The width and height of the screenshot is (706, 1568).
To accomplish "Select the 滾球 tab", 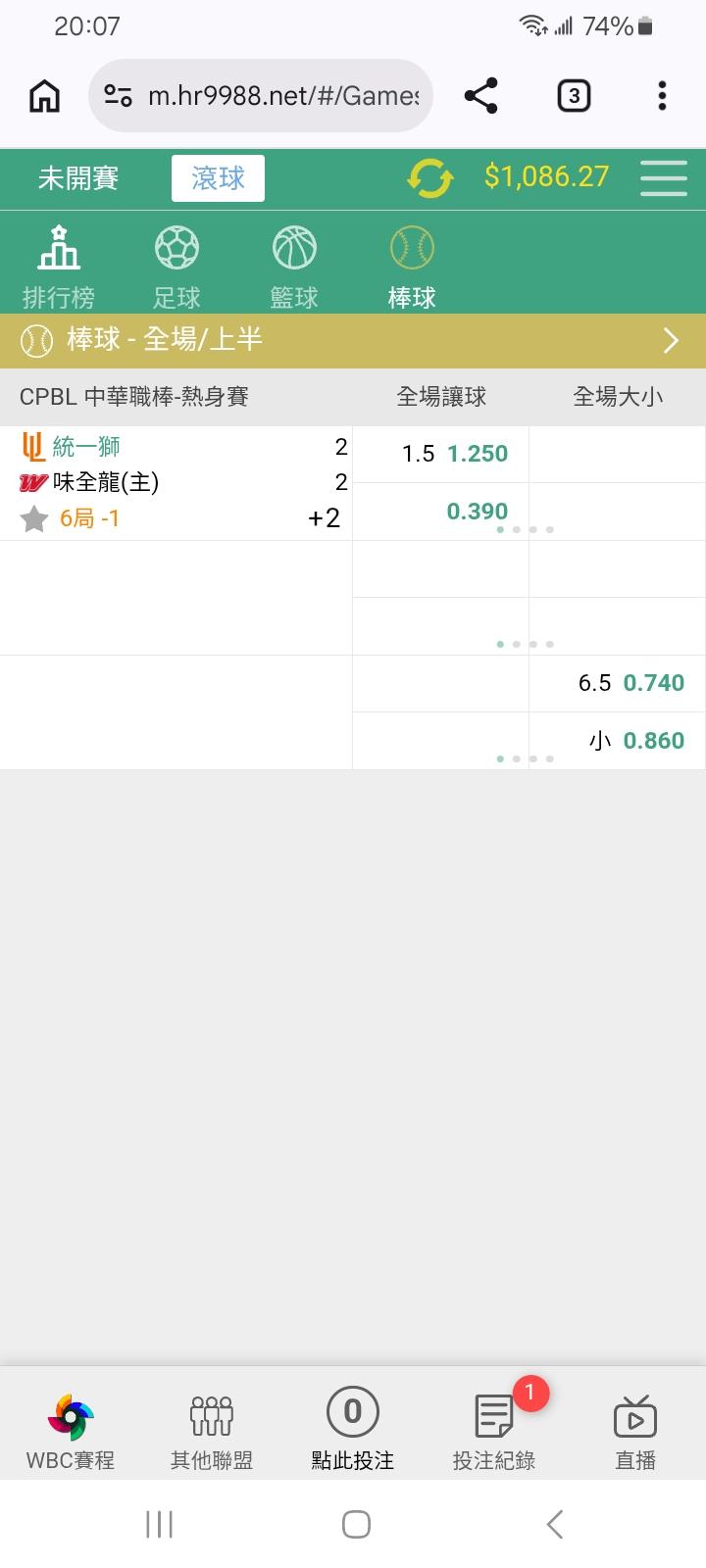I will (x=218, y=178).
